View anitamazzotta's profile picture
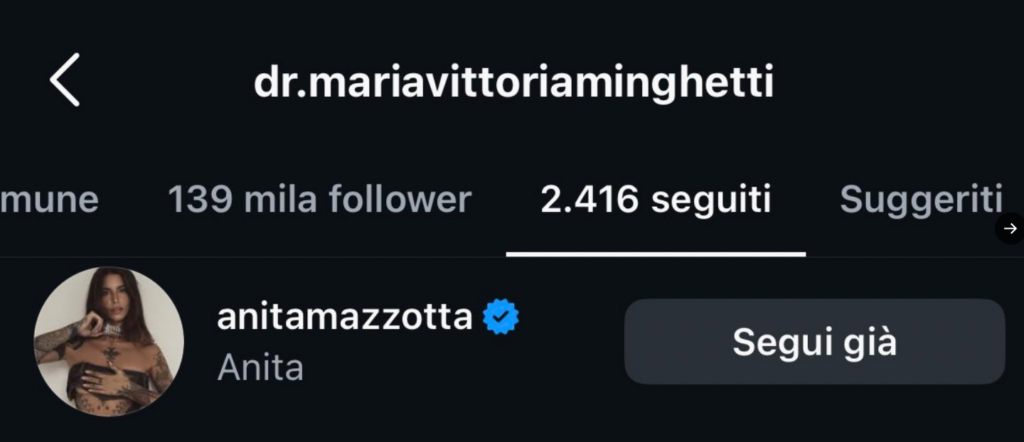Screen dimensions: 1024x442 pos(109,342)
